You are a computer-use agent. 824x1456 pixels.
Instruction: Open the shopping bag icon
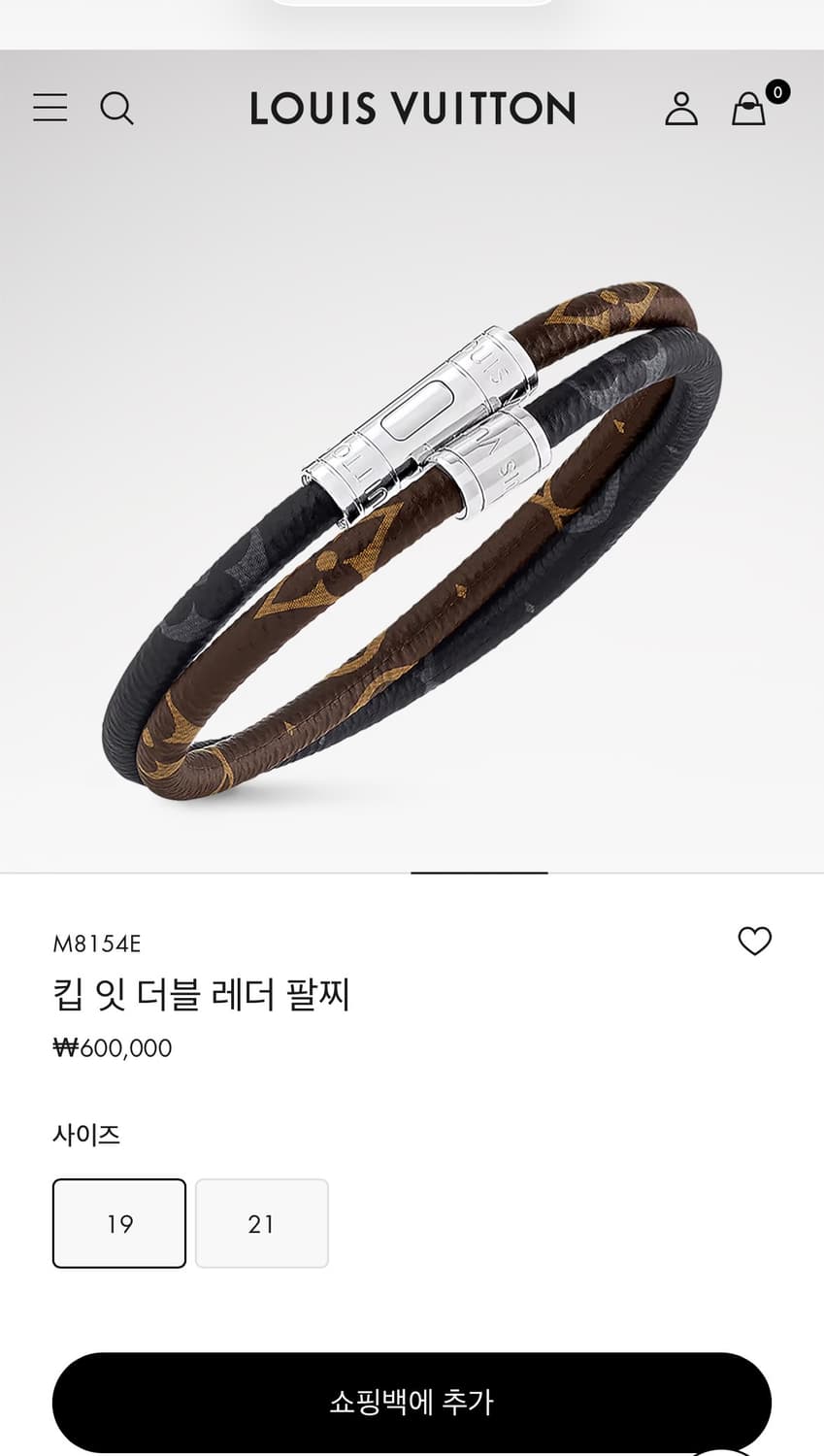pyautogui.click(x=748, y=109)
